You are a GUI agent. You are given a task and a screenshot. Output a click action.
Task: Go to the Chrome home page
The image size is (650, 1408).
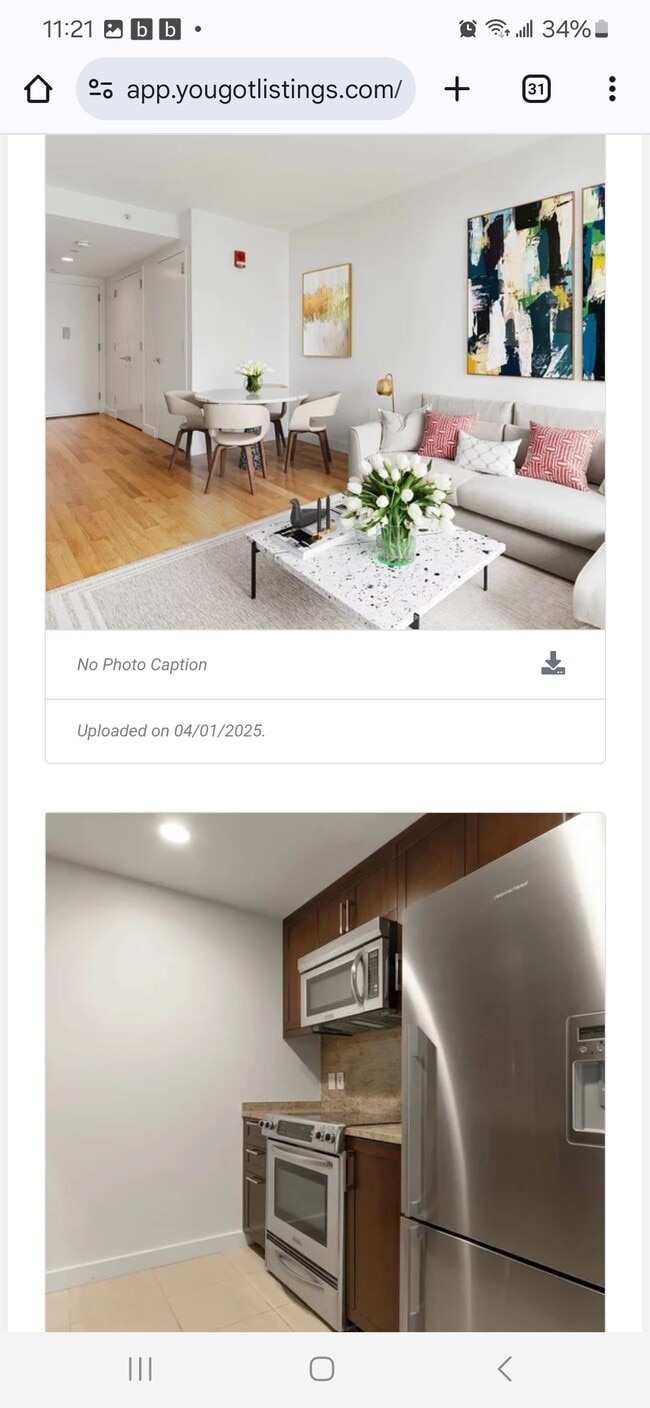[38, 90]
